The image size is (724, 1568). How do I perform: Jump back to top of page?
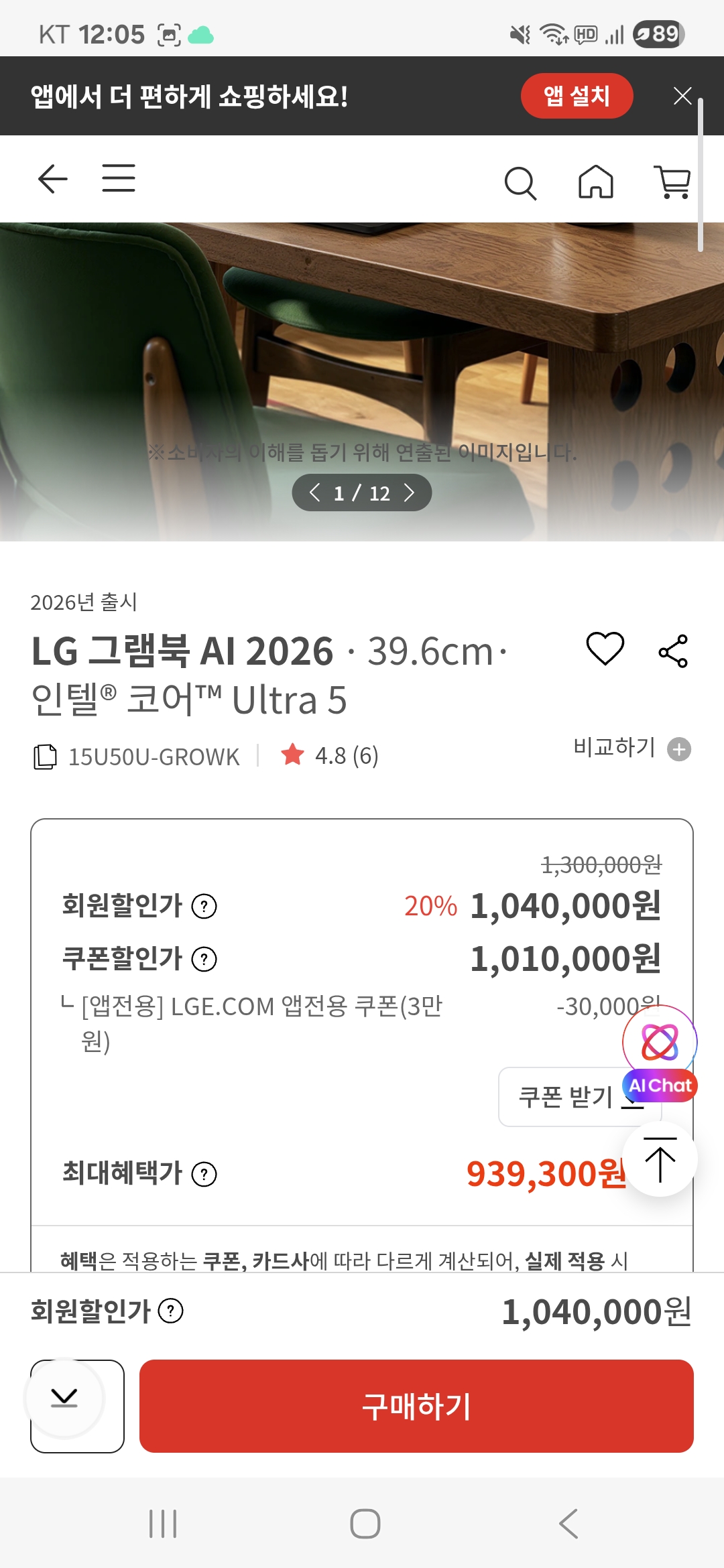(660, 1159)
